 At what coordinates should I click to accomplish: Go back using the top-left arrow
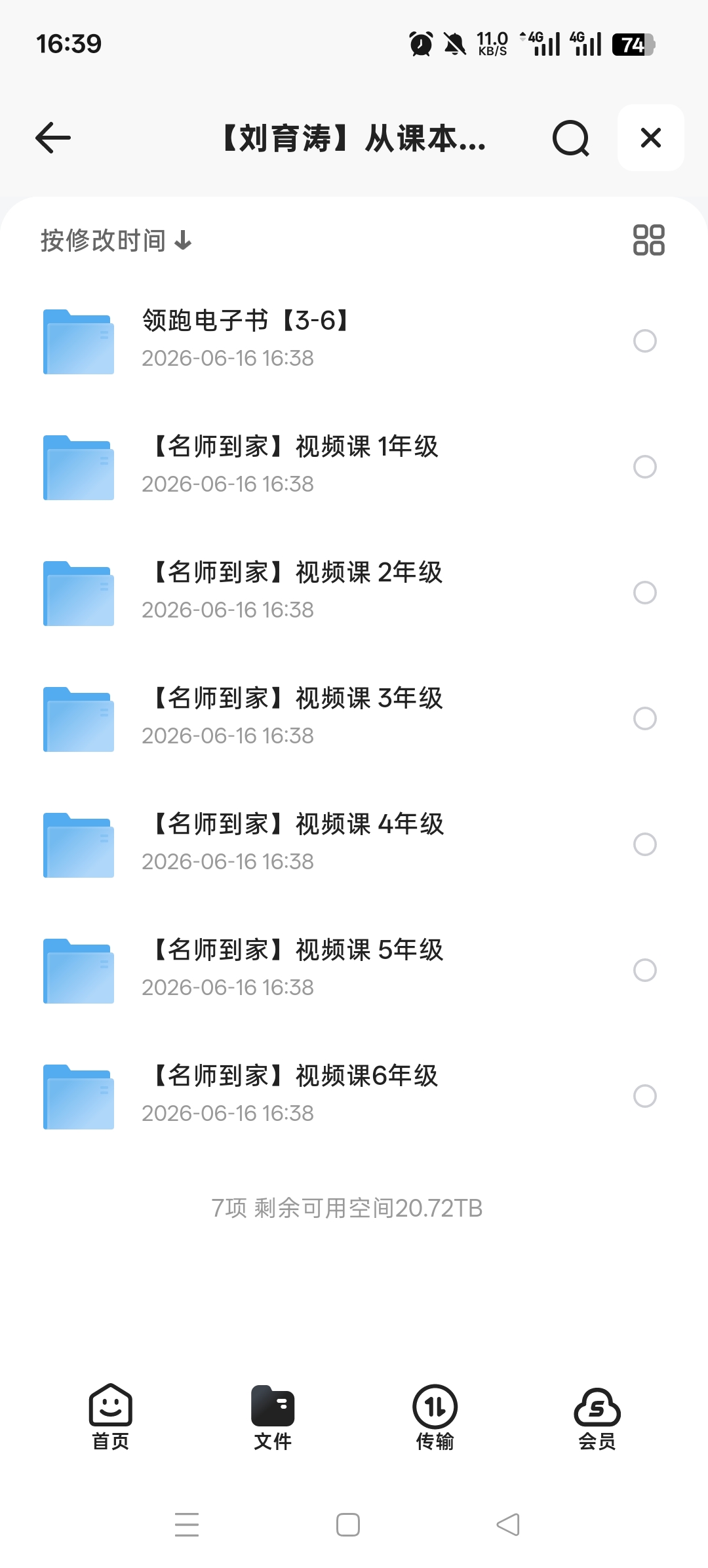(x=53, y=138)
